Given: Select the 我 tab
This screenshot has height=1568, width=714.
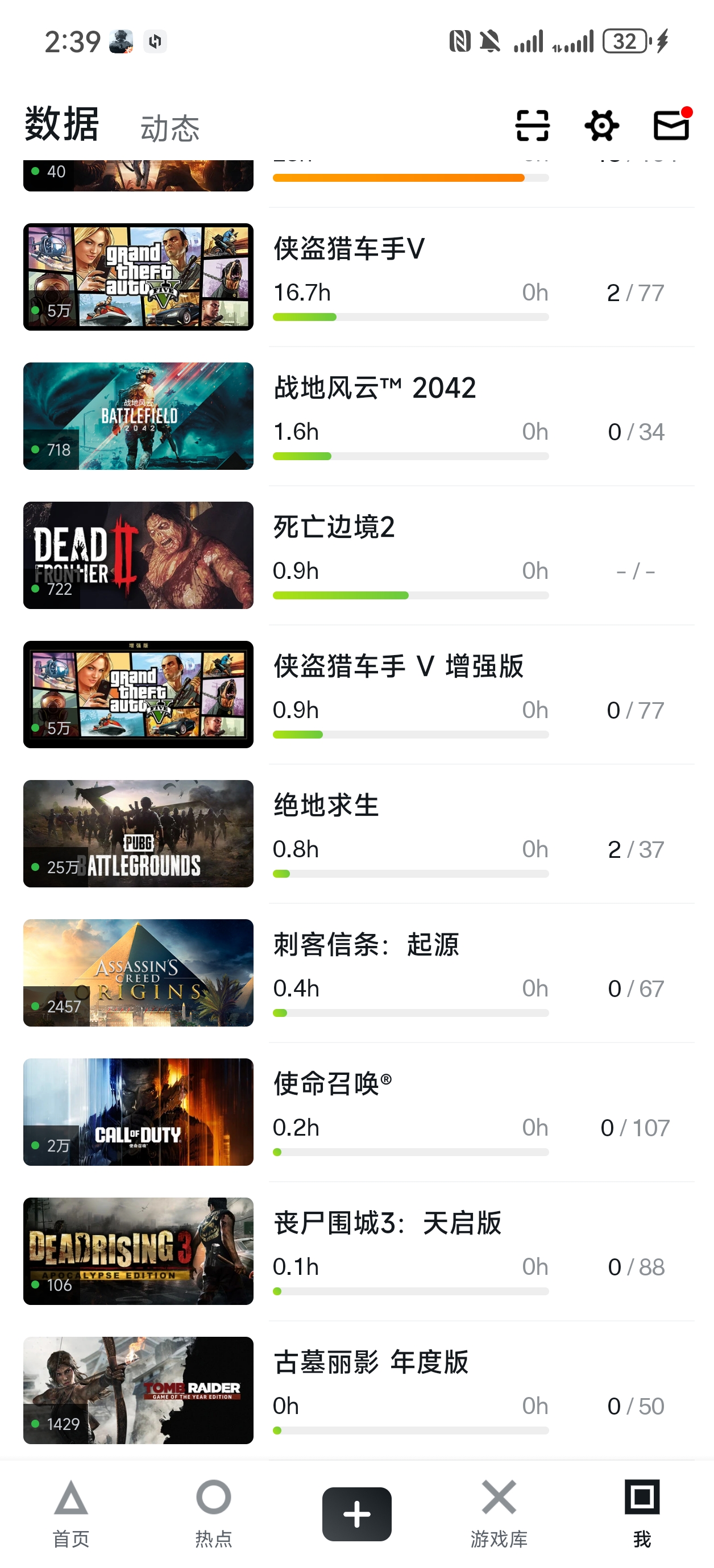Looking at the screenshot, I should pyautogui.click(x=642, y=1513).
